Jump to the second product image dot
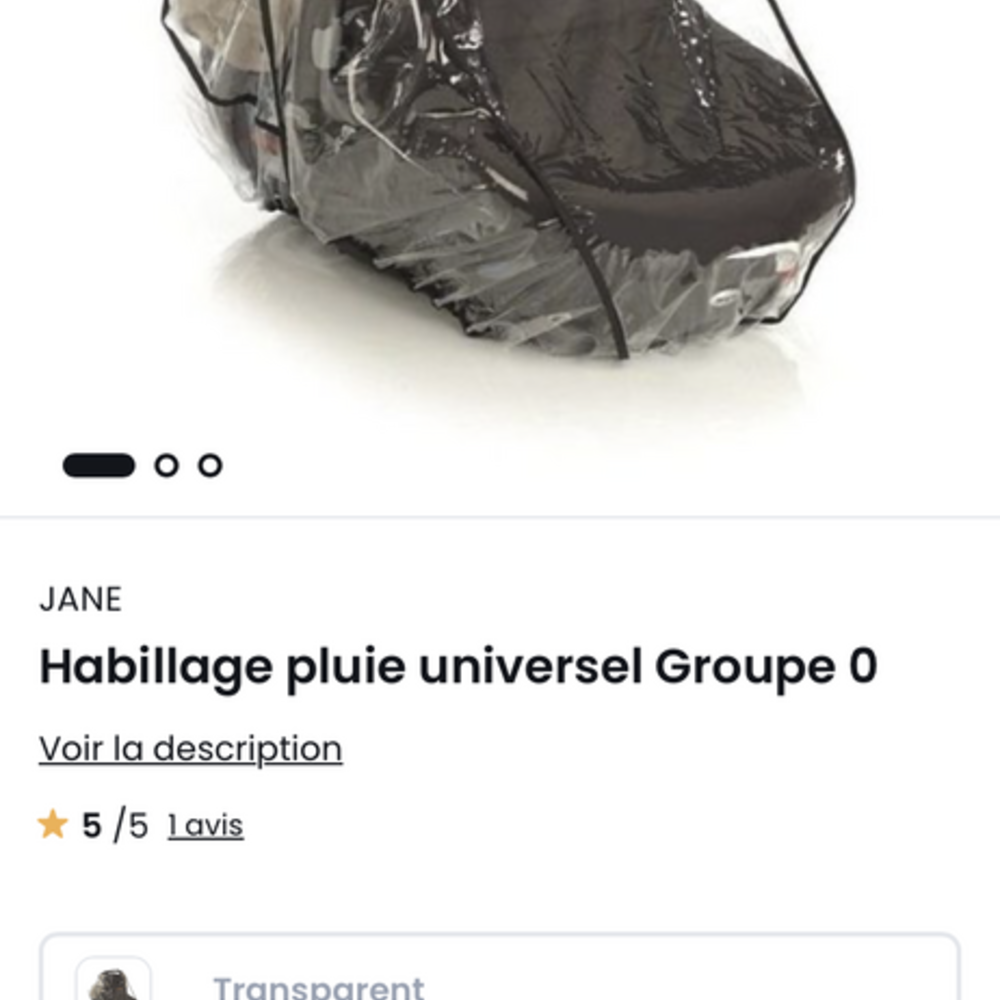This screenshot has height=1000, width=1000. pyautogui.click(x=166, y=465)
